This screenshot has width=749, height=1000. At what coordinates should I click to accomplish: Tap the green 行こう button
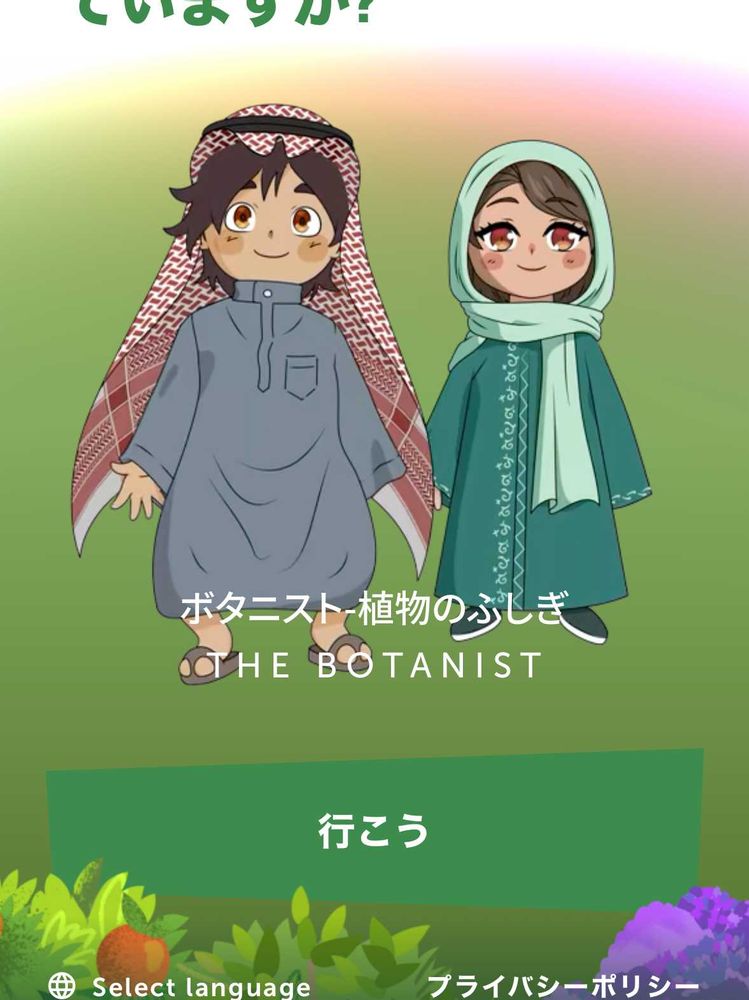pyautogui.click(x=374, y=830)
